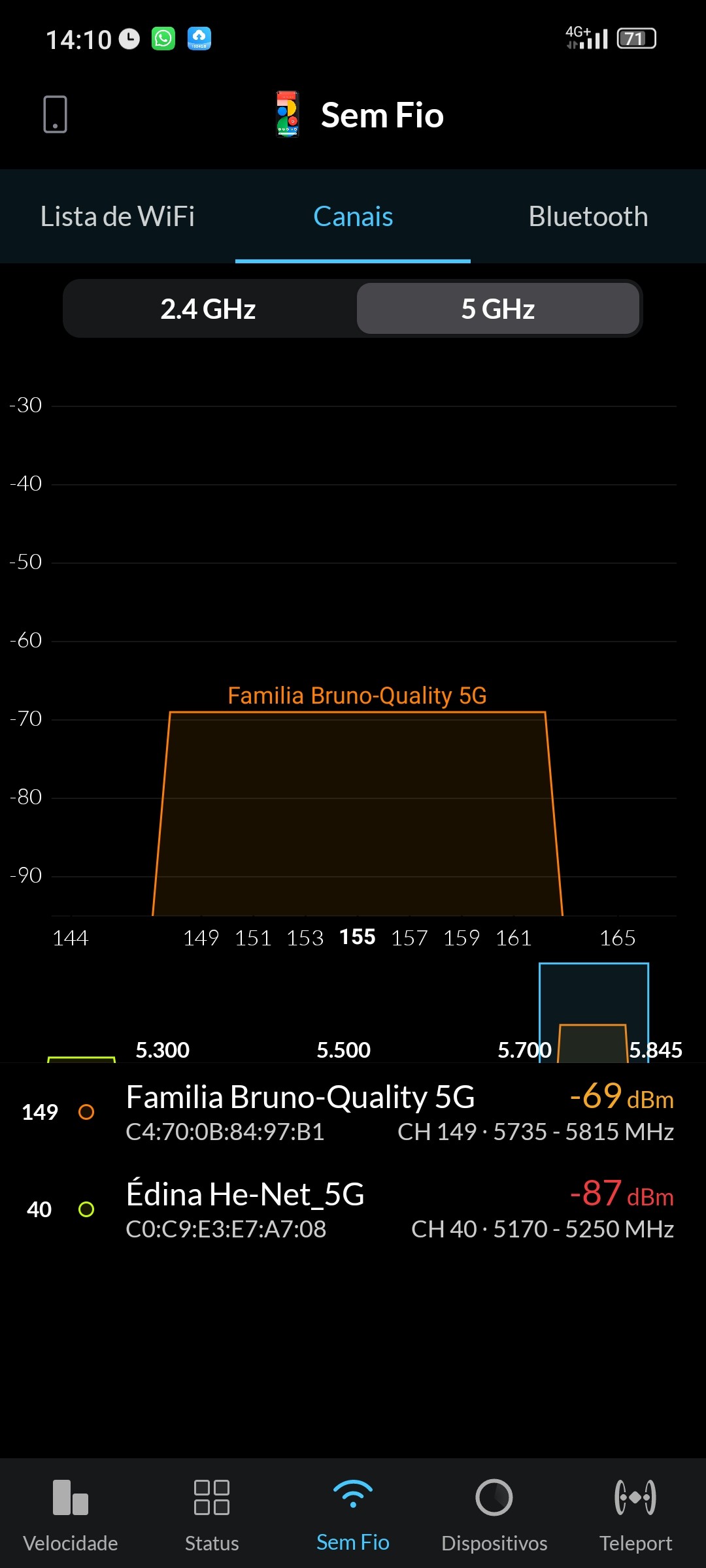Select the 5 GHz band
Image resolution: width=706 pixels, height=1568 pixels.
[497, 309]
